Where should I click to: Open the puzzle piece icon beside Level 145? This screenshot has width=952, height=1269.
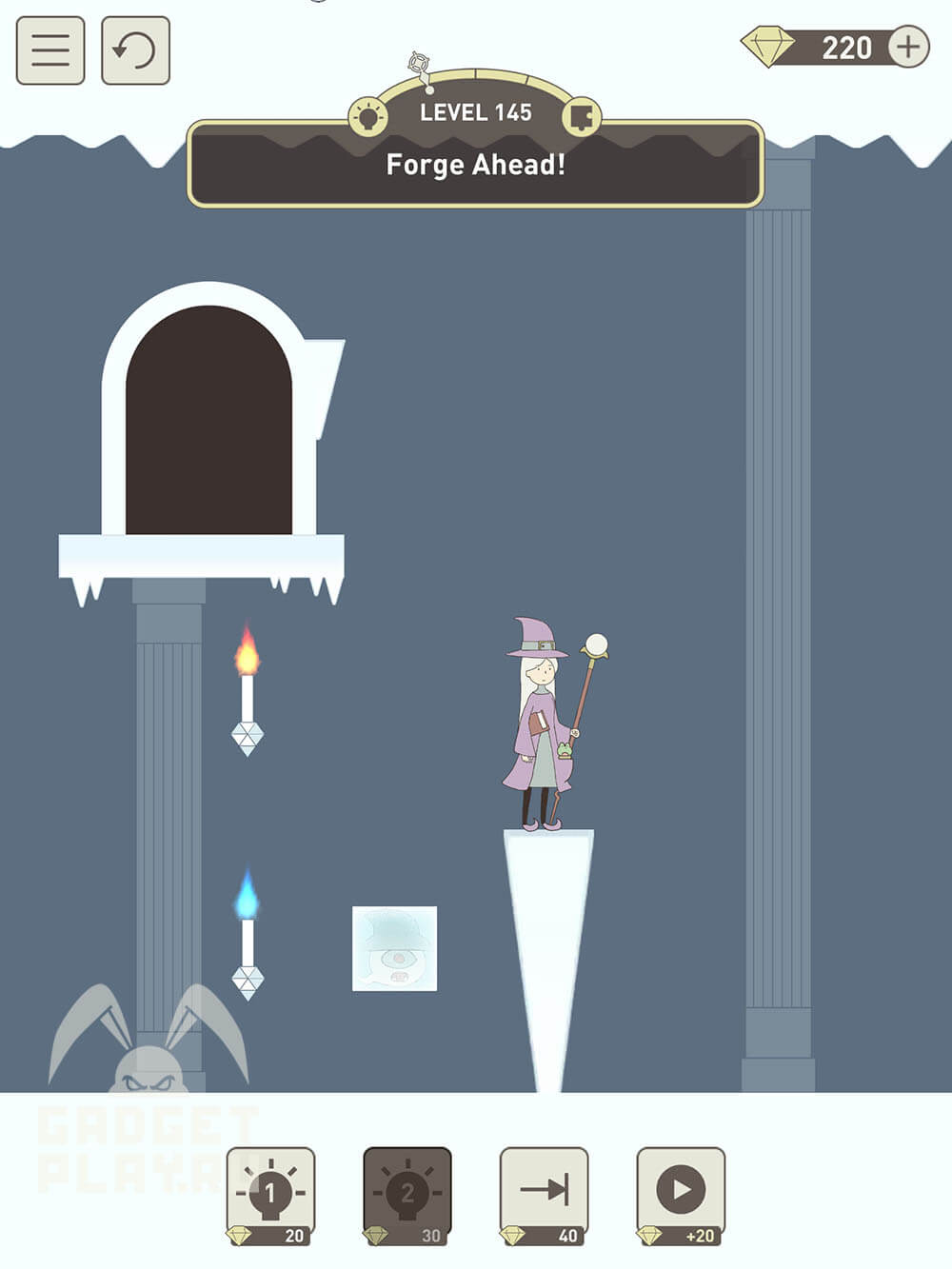click(582, 118)
